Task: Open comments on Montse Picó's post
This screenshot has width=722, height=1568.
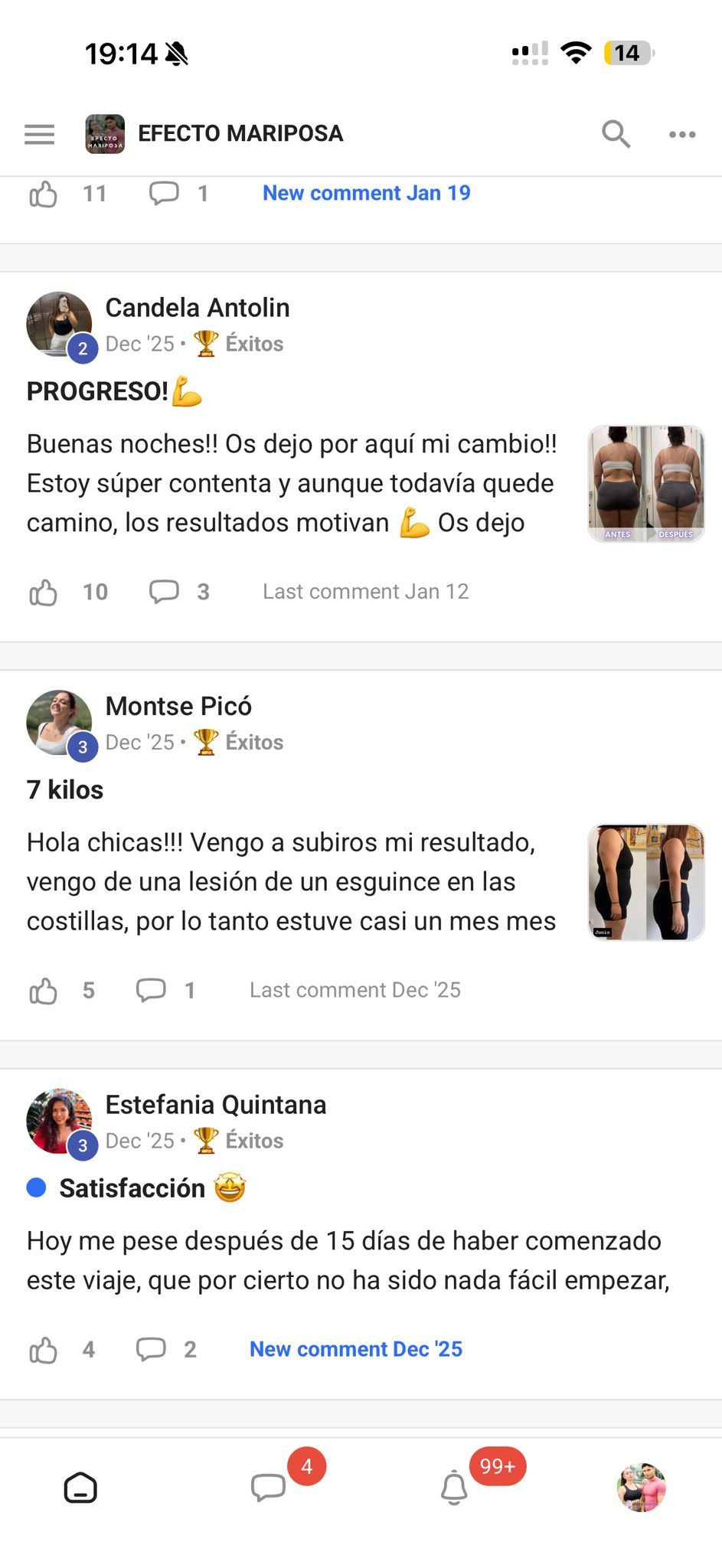Action: tap(151, 991)
